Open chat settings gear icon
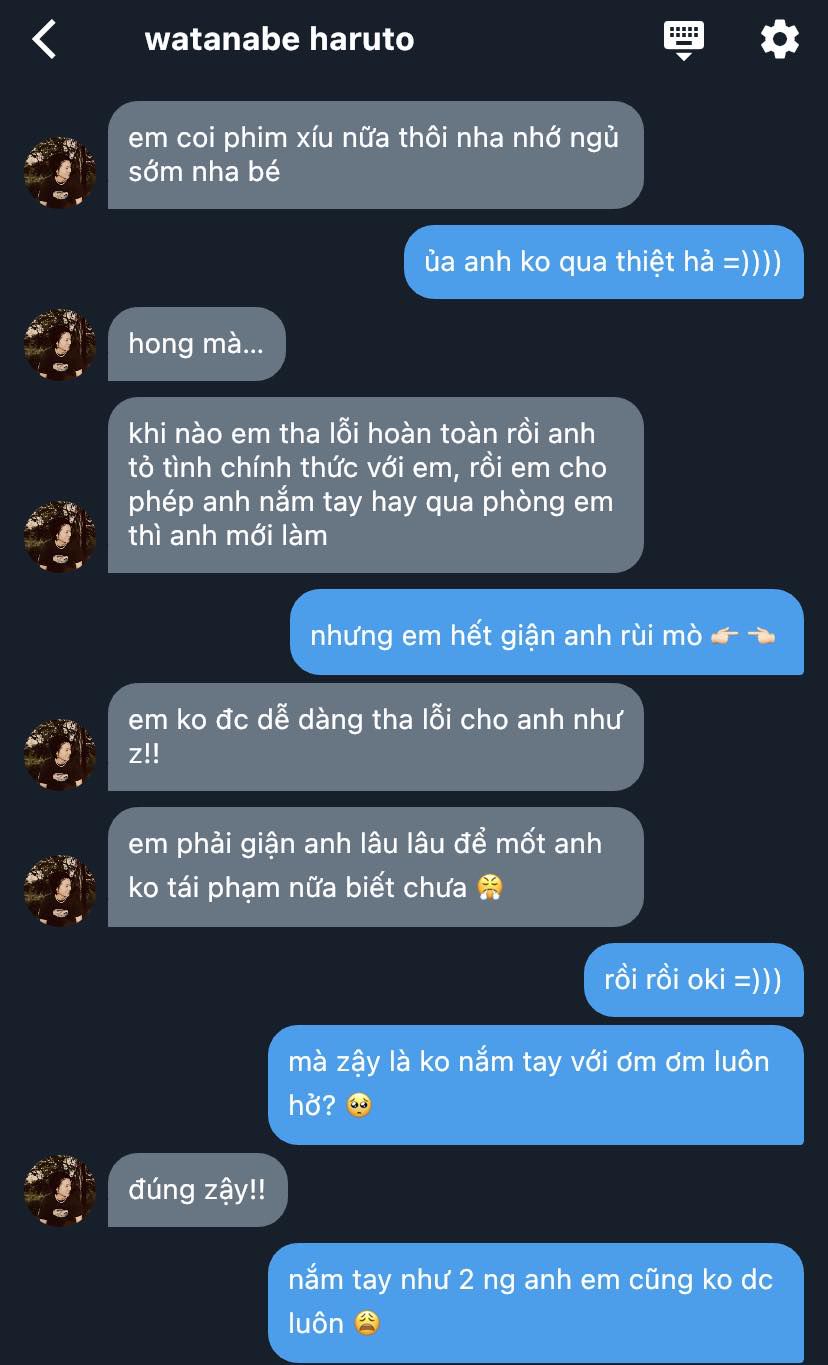Viewport: 828px width, 1365px height. coord(780,40)
